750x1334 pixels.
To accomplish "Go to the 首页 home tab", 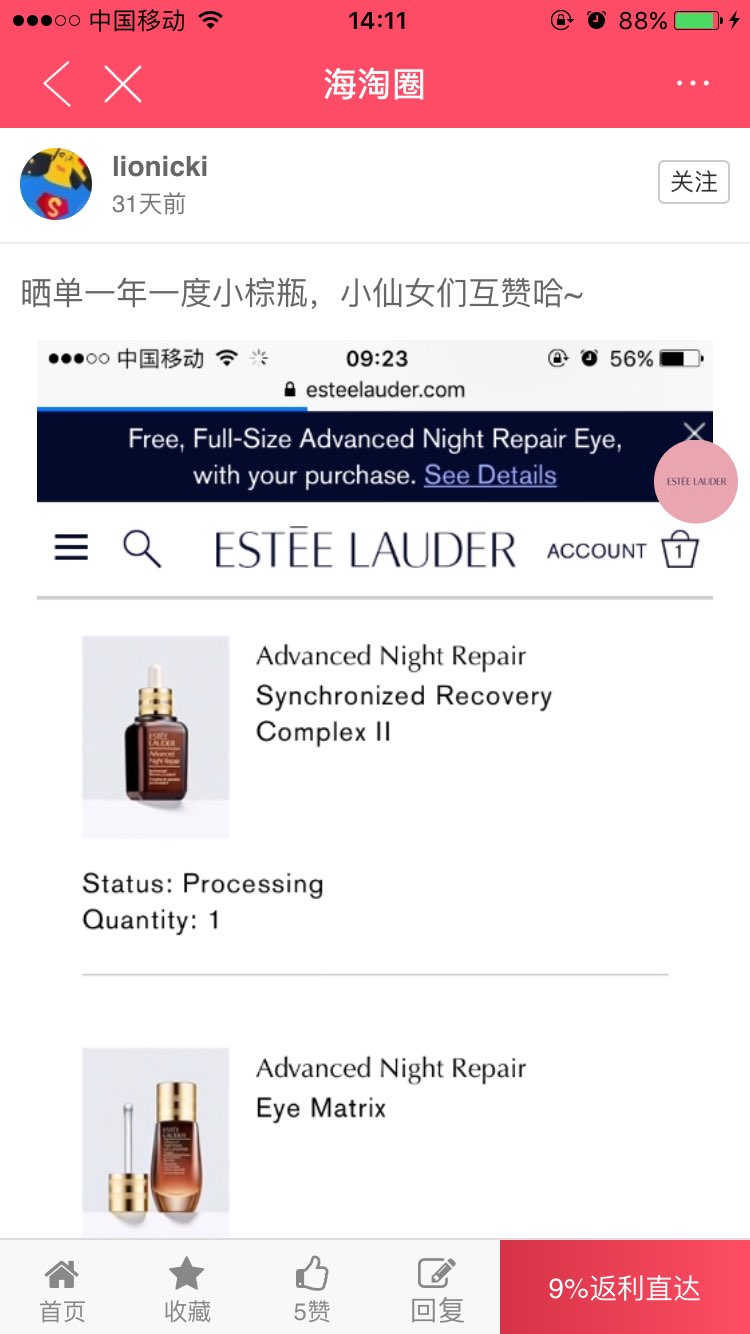I will [62, 1290].
